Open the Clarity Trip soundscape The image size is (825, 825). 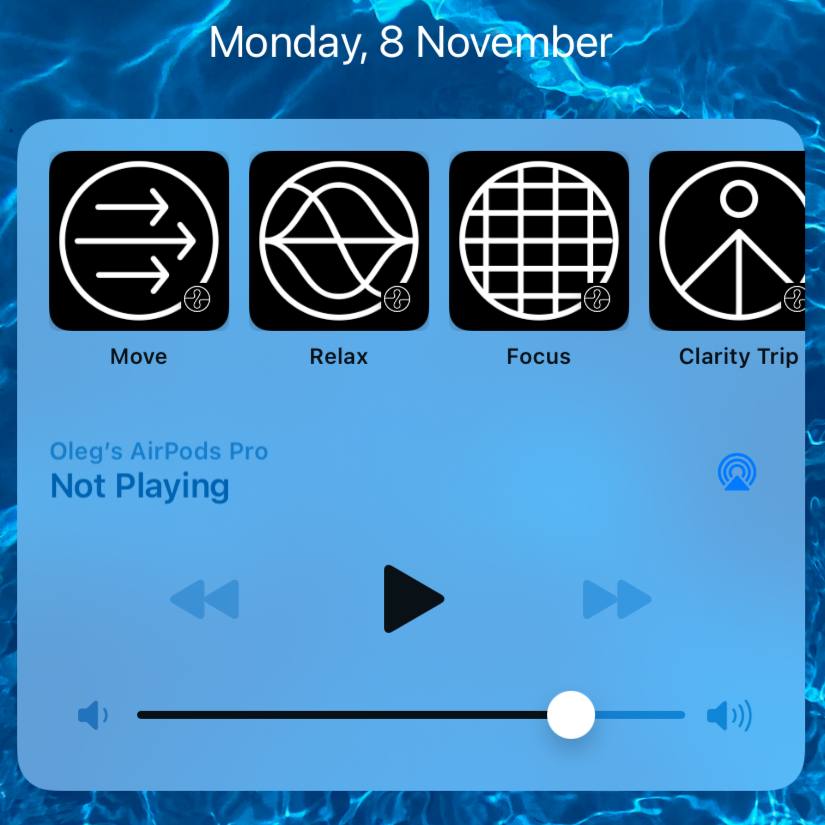click(x=728, y=240)
